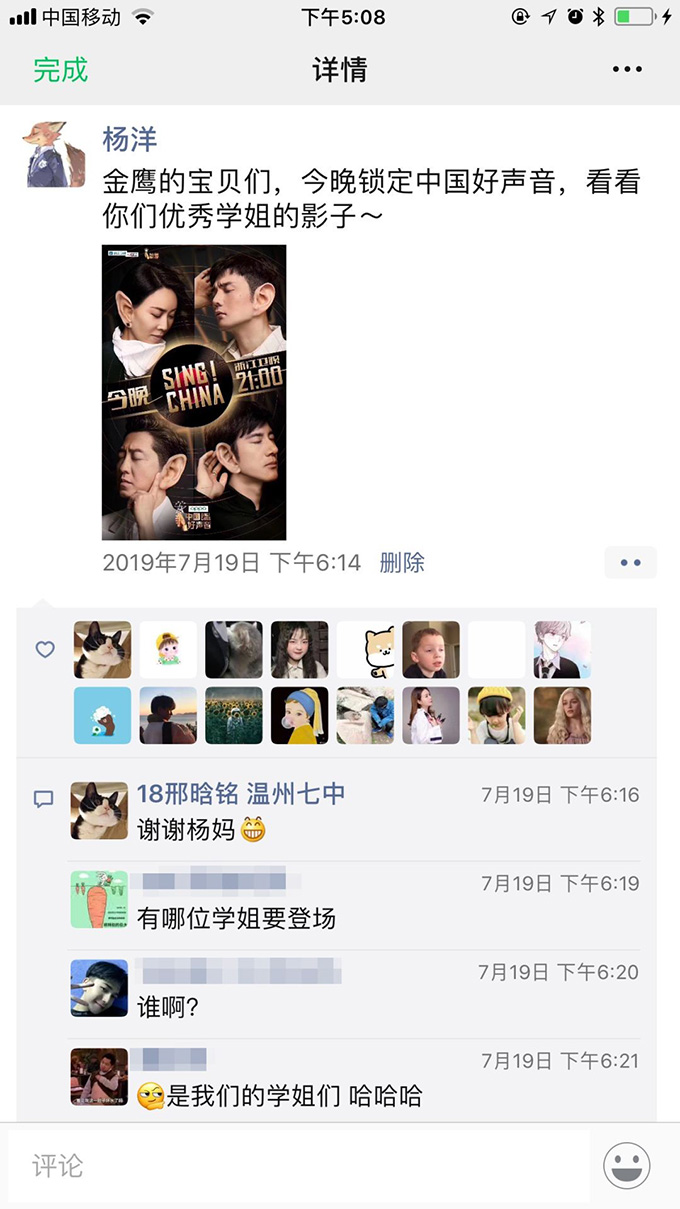Open the Sing! China poster image
This screenshot has width=680, height=1209.
(194, 392)
